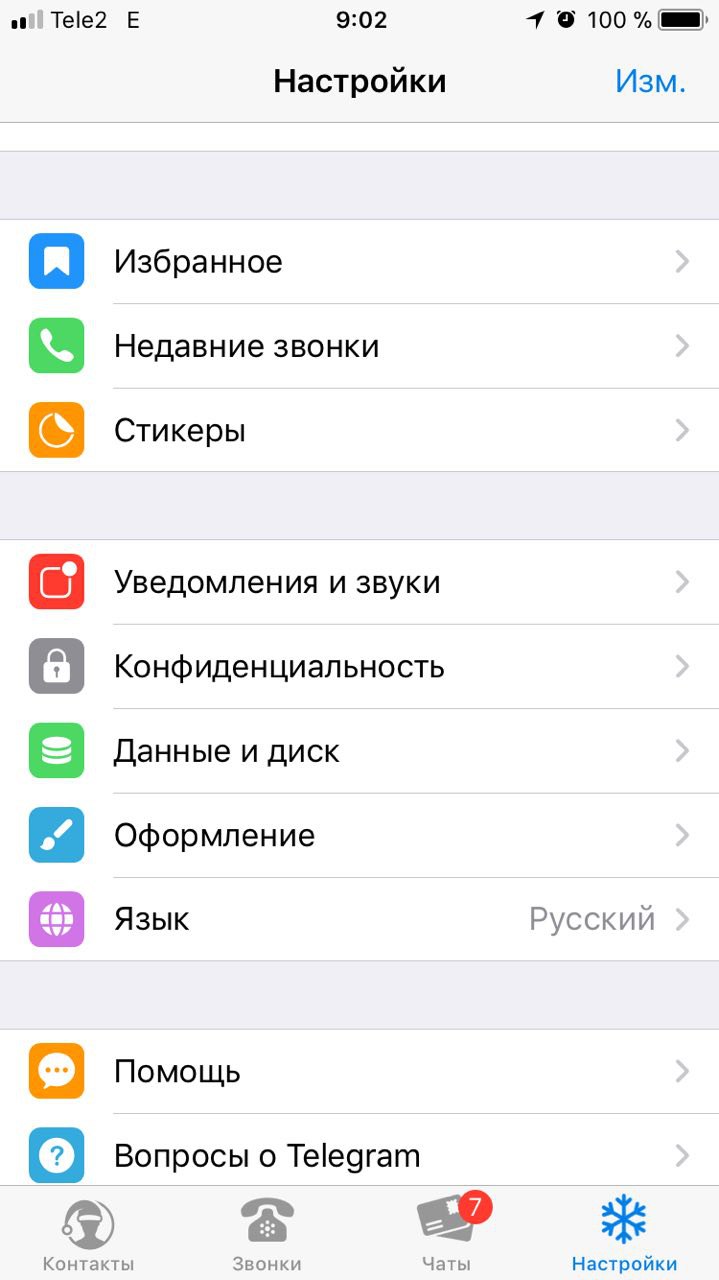Open Конфиденциальность settings

(x=360, y=666)
